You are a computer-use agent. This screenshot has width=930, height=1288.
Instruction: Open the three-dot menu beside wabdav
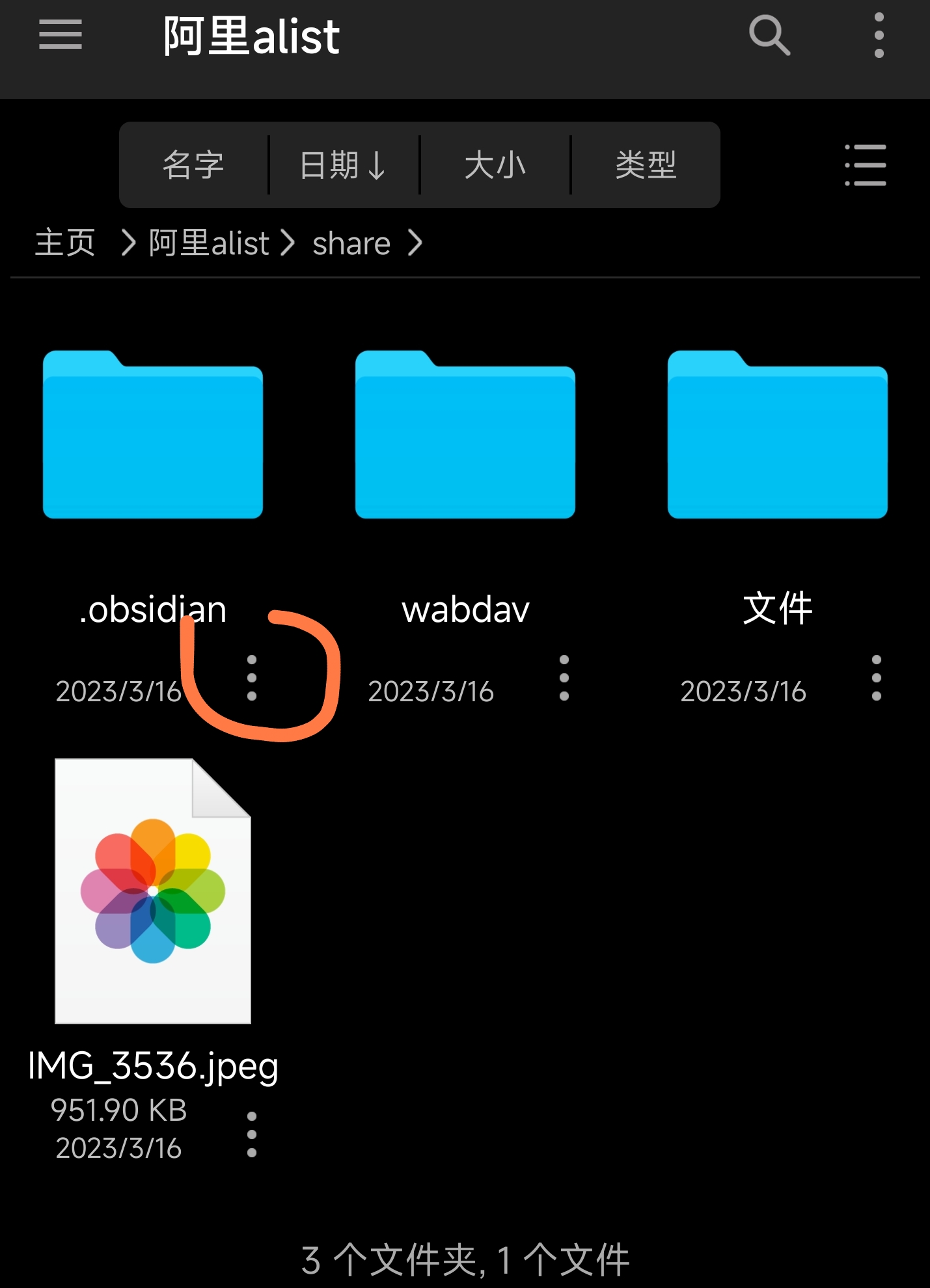pyautogui.click(x=564, y=678)
